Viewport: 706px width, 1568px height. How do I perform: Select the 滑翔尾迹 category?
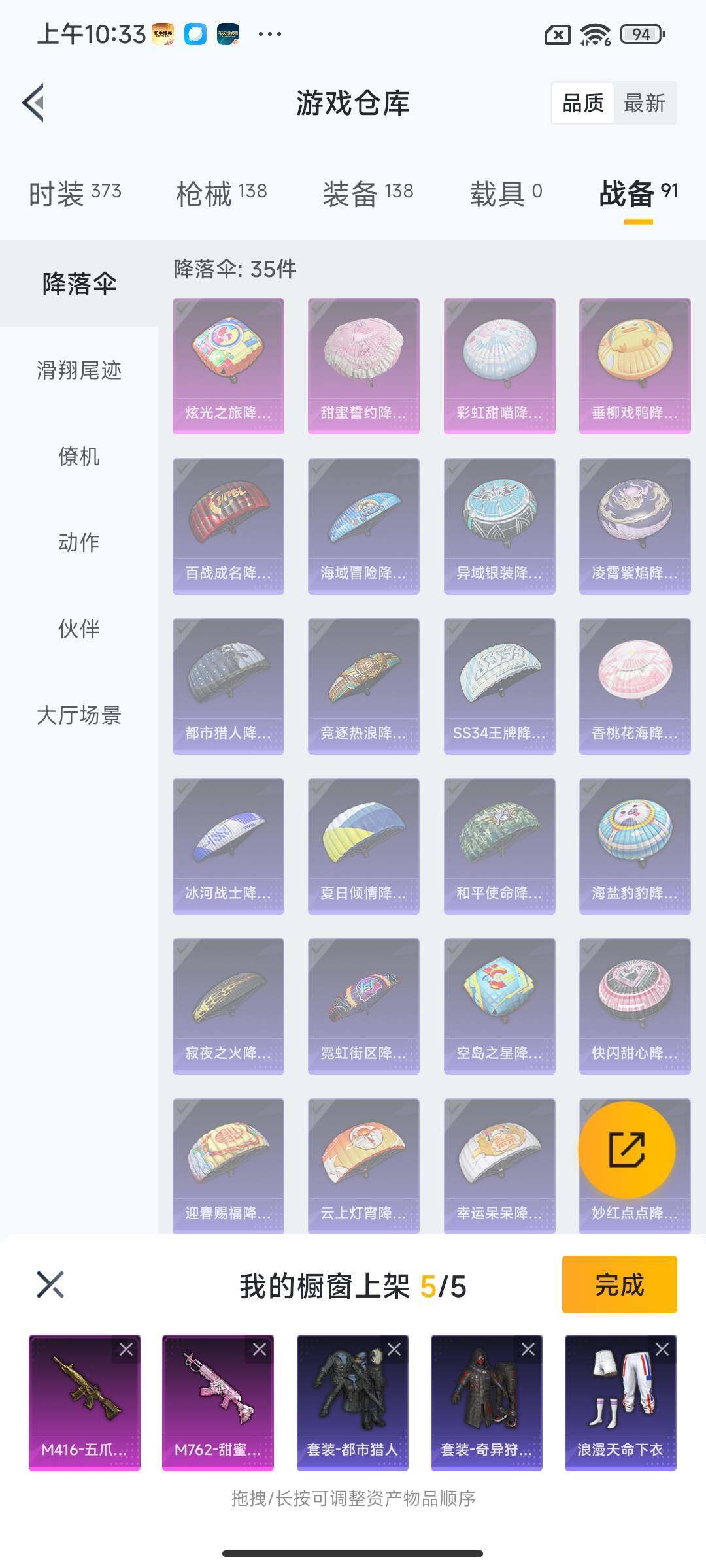point(79,370)
